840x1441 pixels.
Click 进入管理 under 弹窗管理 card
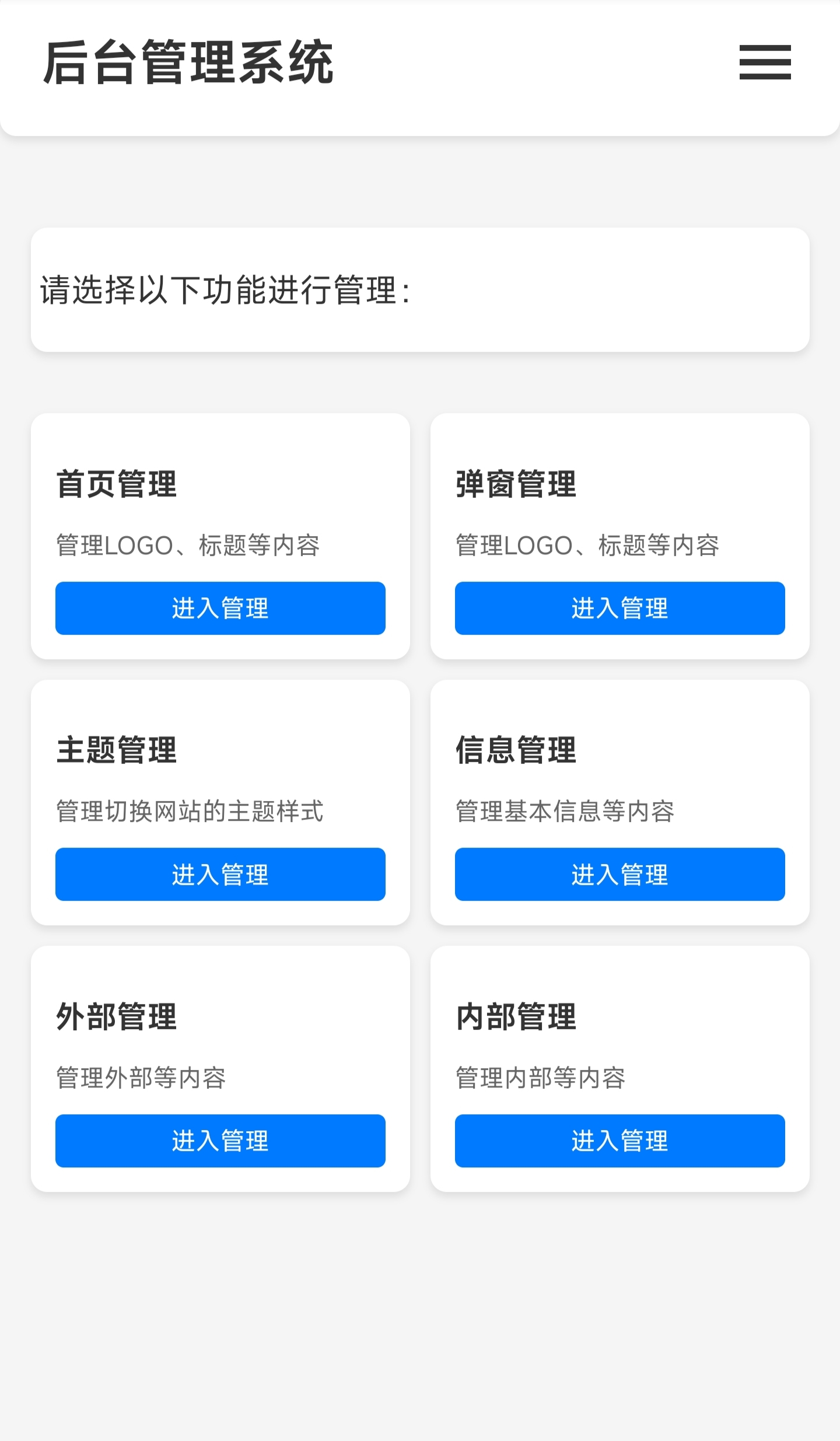[620, 608]
